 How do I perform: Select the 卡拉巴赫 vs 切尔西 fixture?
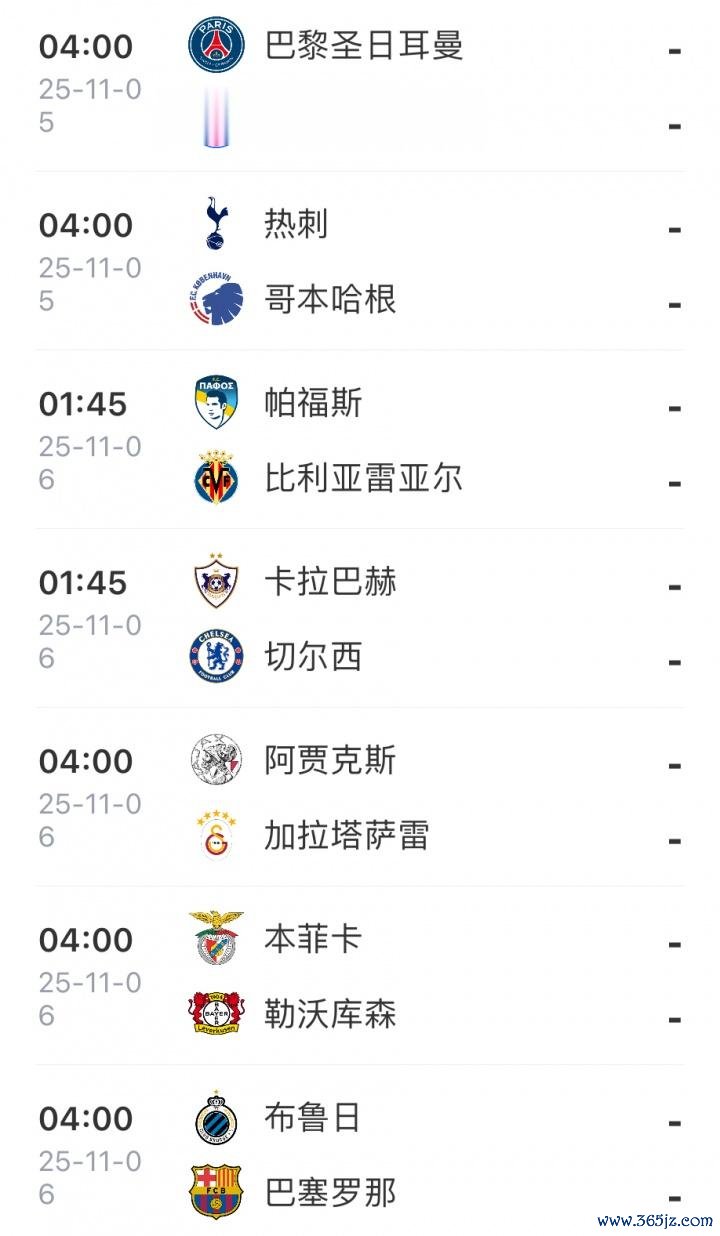point(360,620)
